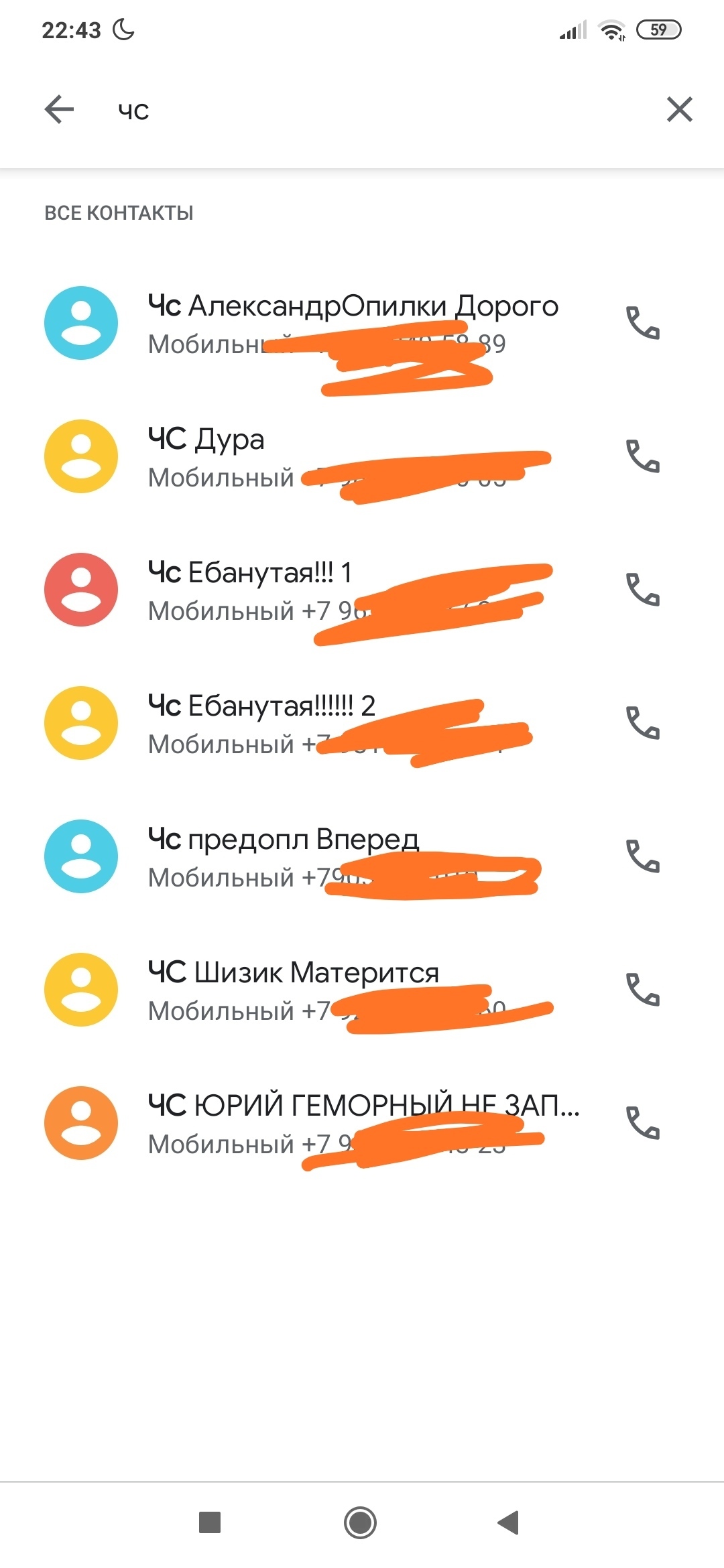
Task: Call 'Чс предопл Вперед' via phone icon
Action: coord(643,856)
